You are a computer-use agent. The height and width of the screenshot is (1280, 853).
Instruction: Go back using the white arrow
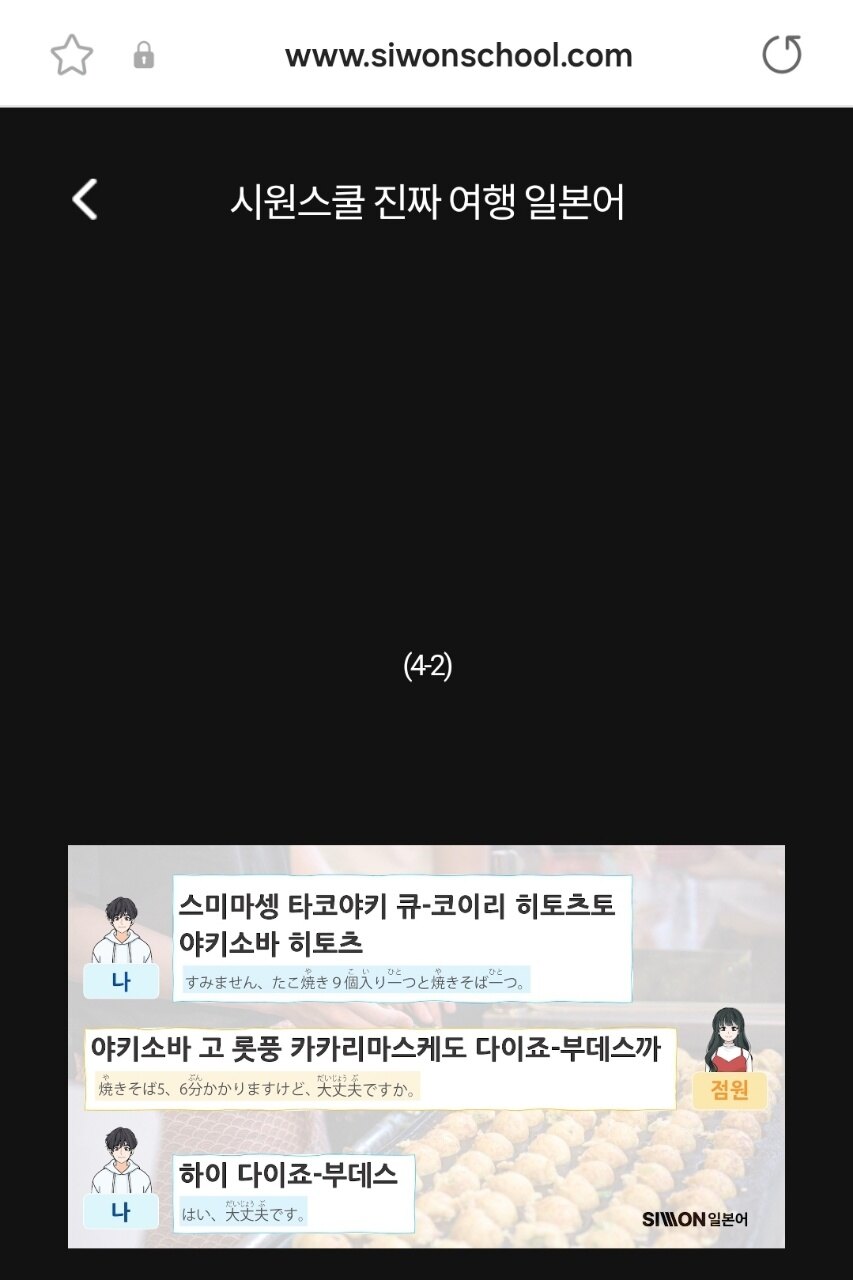pyautogui.click(x=85, y=199)
